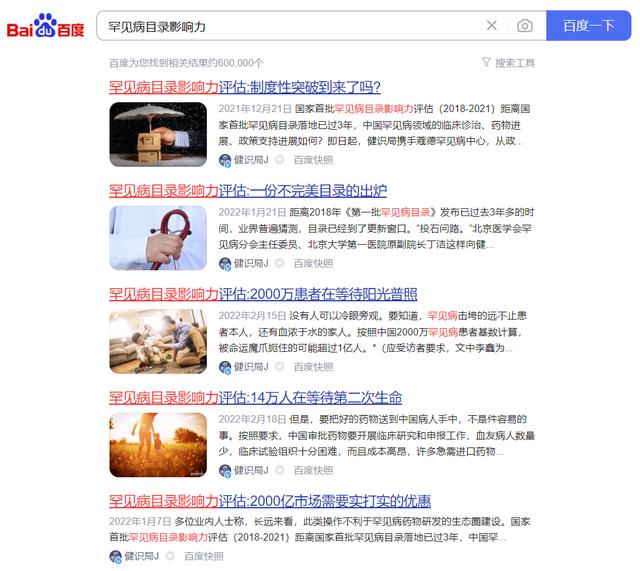Open 搜索工具 filter options

pos(508,63)
